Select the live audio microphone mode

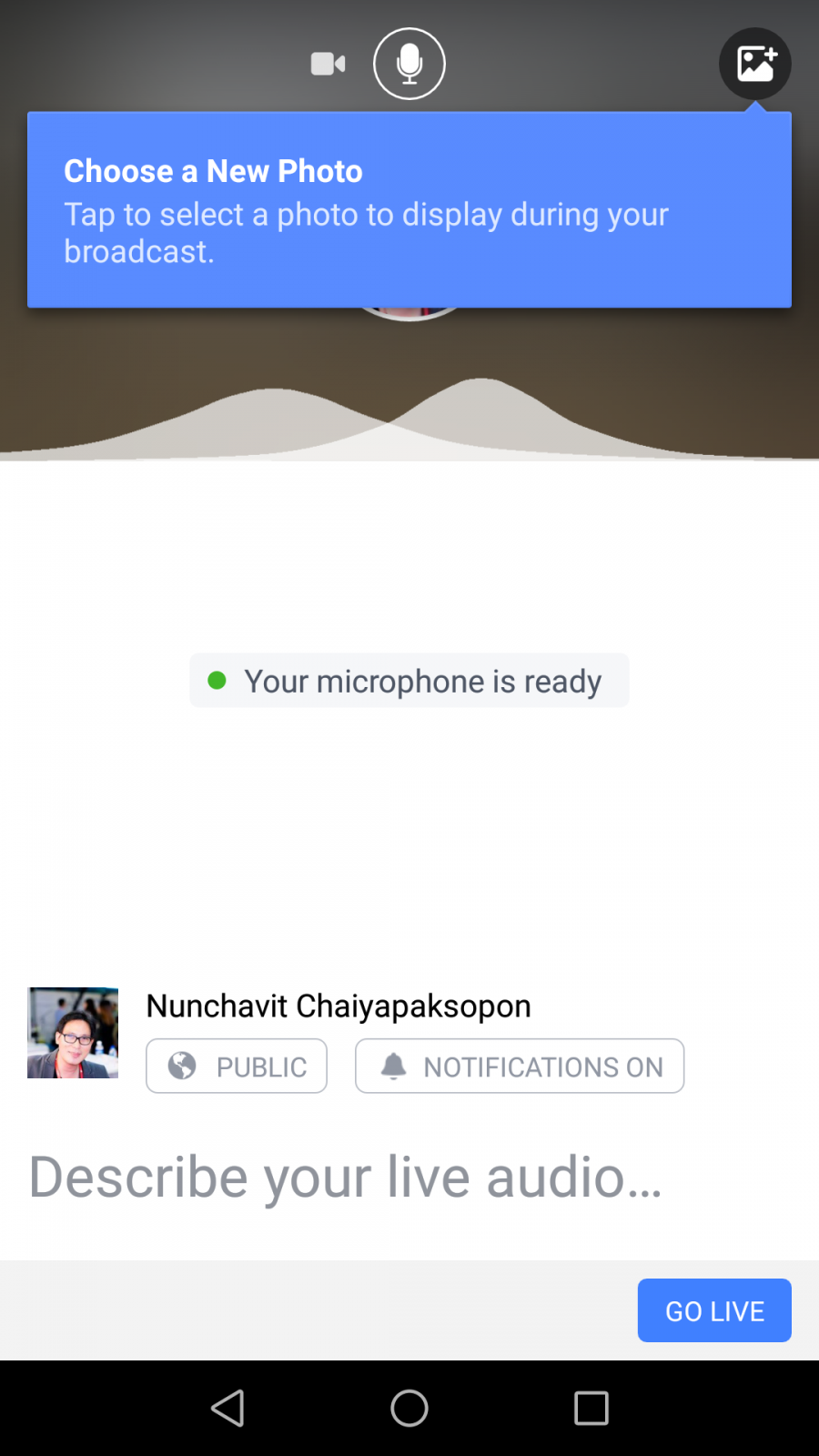tap(409, 64)
